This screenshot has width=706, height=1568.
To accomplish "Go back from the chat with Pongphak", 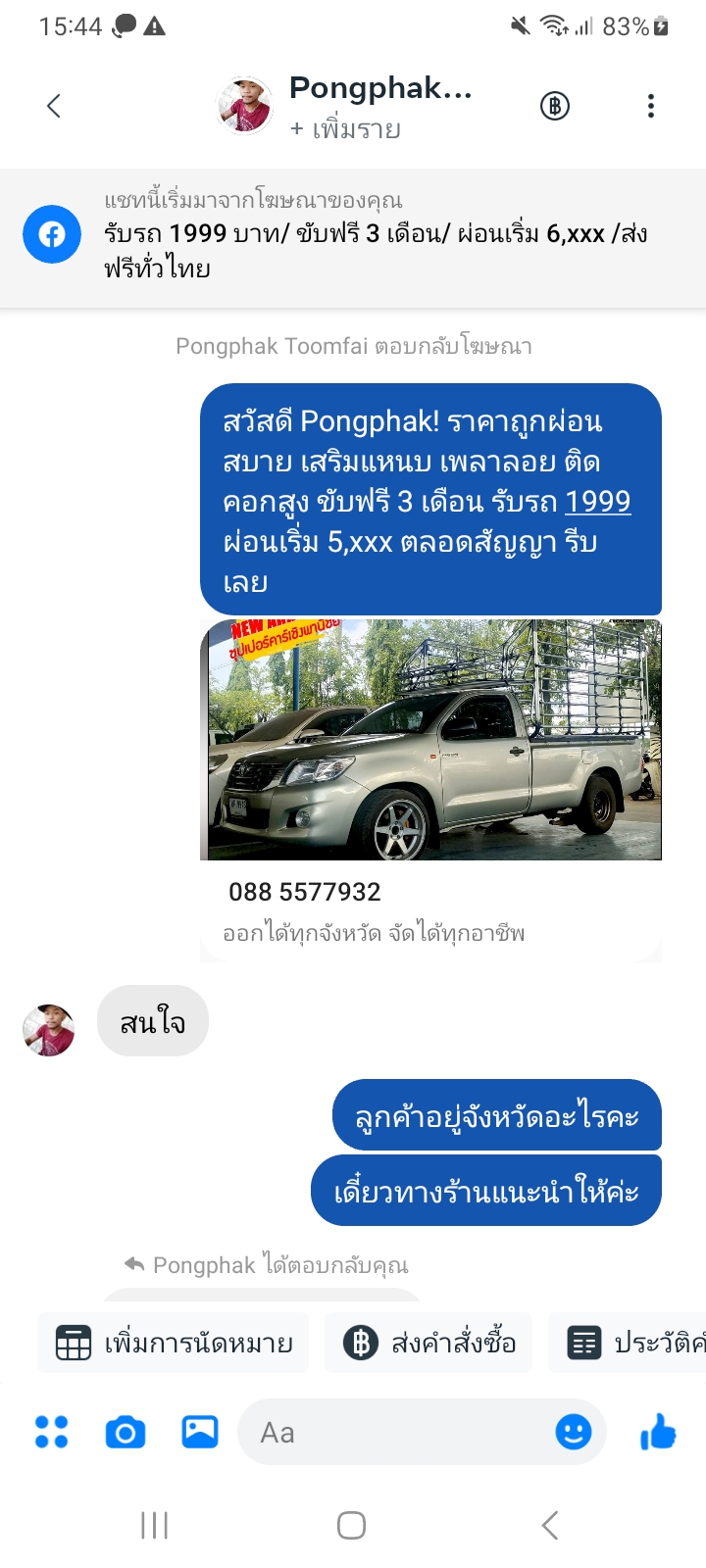I will pyautogui.click(x=54, y=106).
